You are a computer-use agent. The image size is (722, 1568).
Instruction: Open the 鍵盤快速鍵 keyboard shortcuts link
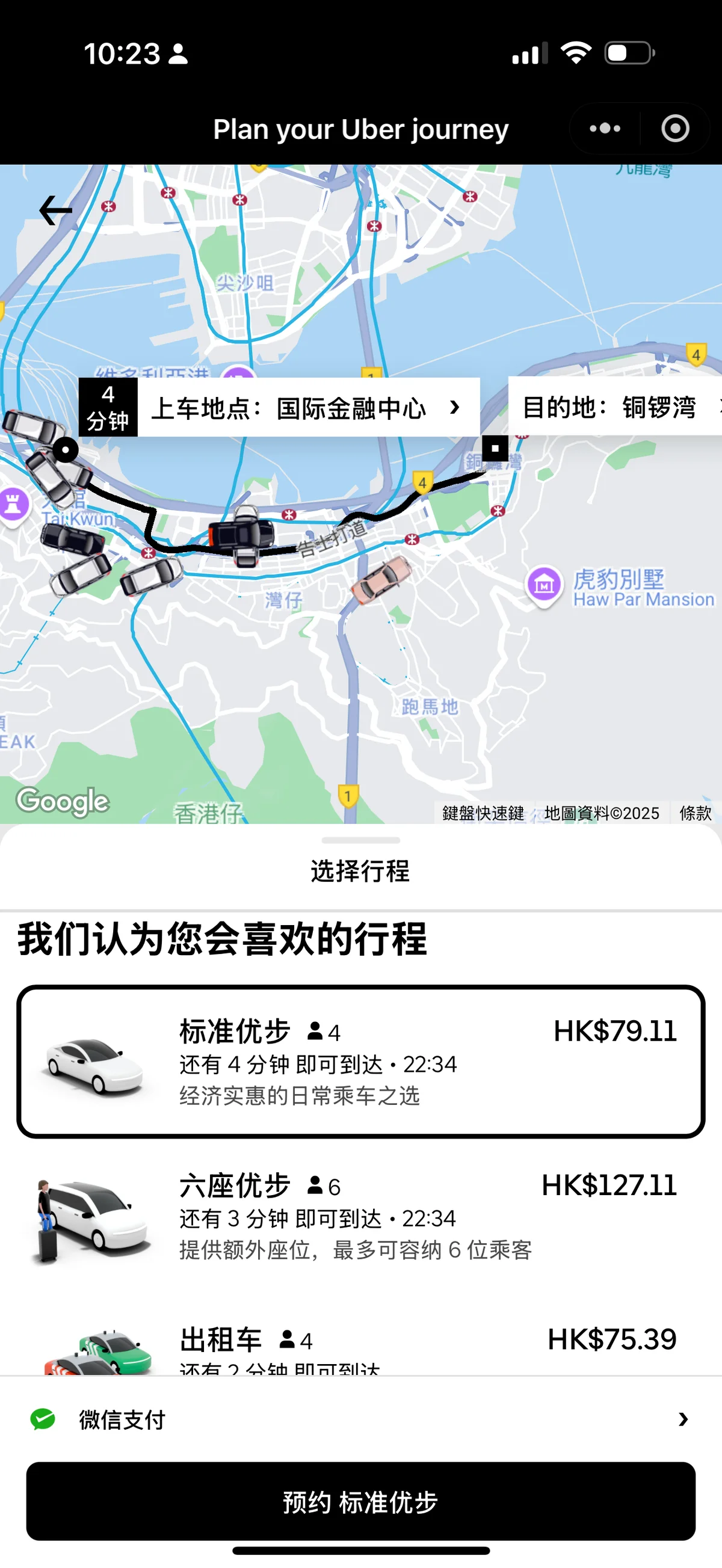tap(483, 813)
